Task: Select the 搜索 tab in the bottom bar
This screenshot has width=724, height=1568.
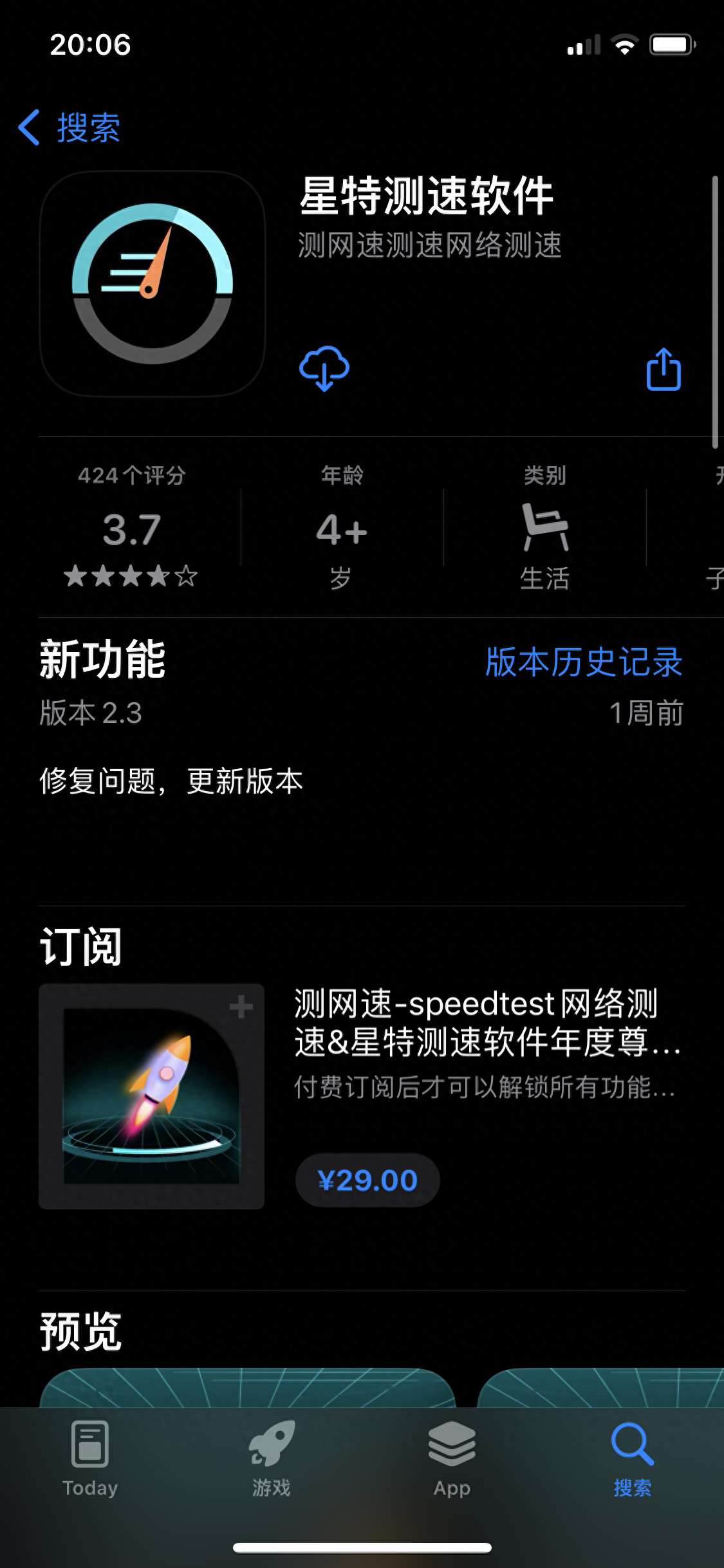Action: pyautogui.click(x=632, y=1459)
